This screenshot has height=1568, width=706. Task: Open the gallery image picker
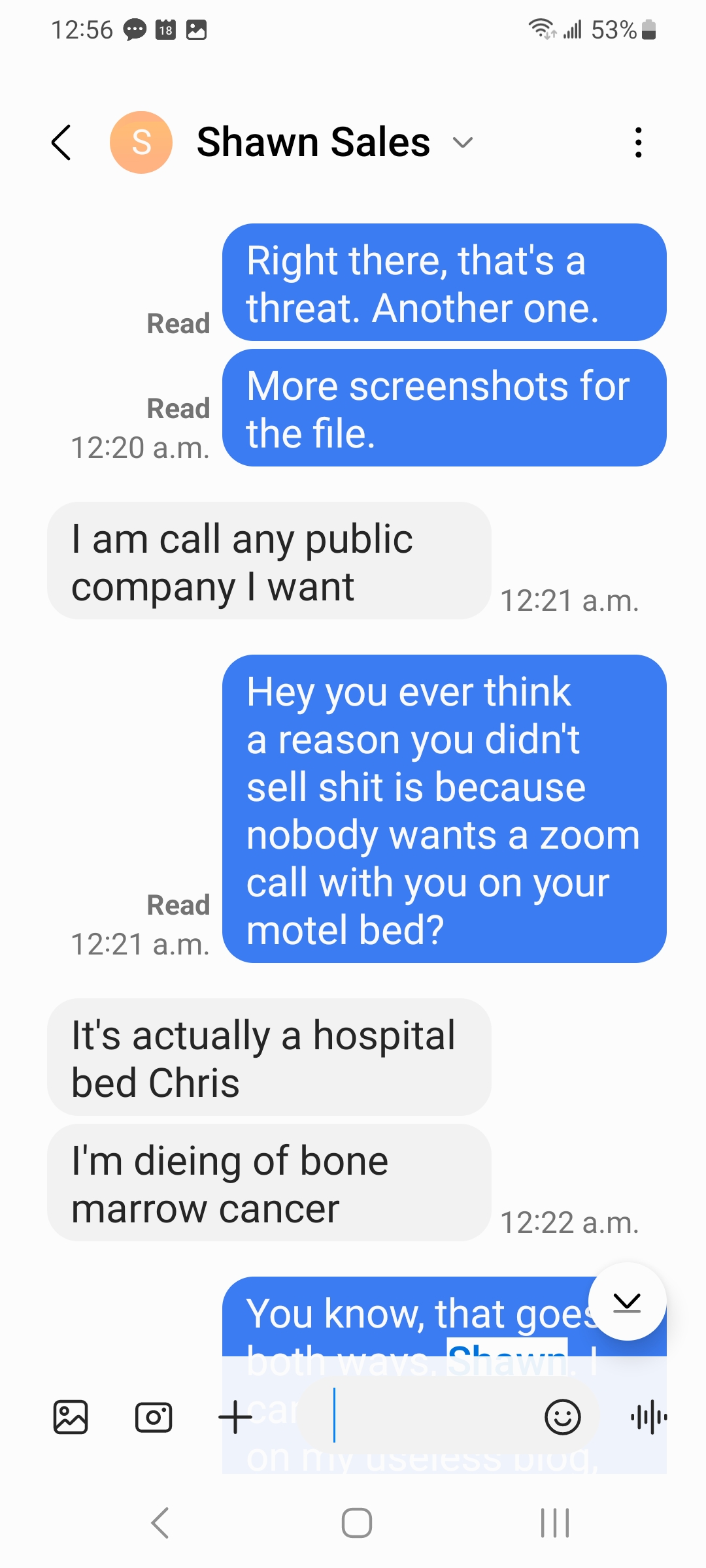point(71,1417)
